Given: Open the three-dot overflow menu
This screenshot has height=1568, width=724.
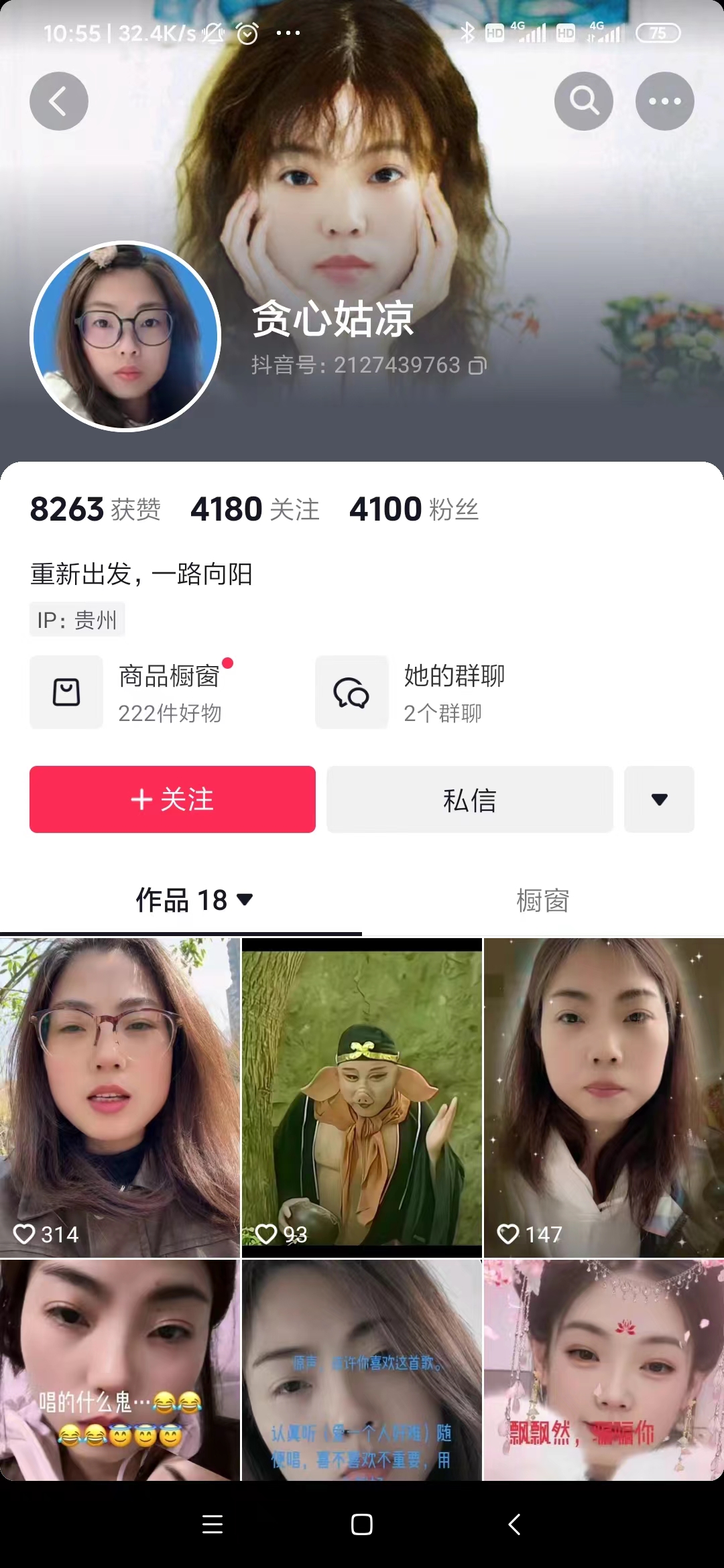Looking at the screenshot, I should tap(664, 101).
